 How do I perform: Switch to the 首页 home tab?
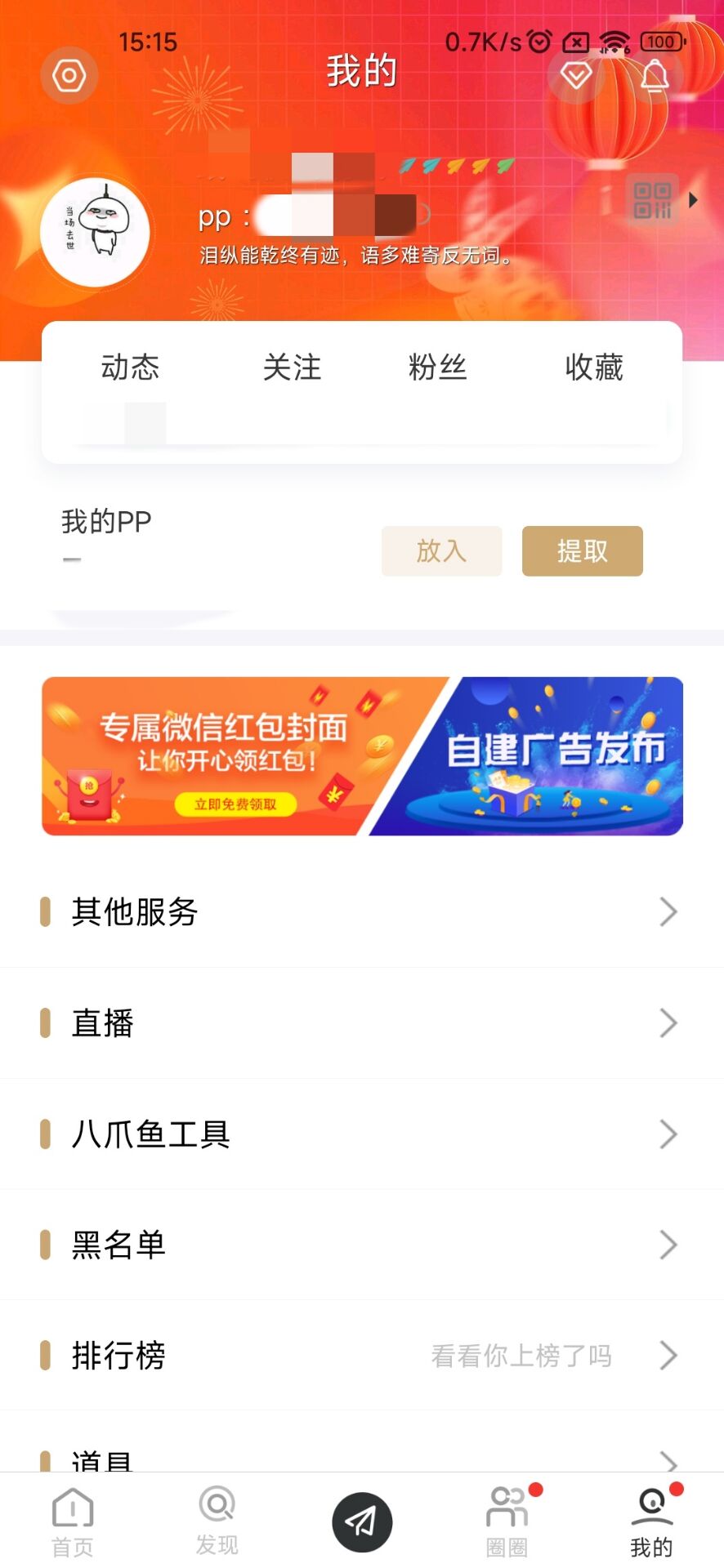tap(73, 1522)
